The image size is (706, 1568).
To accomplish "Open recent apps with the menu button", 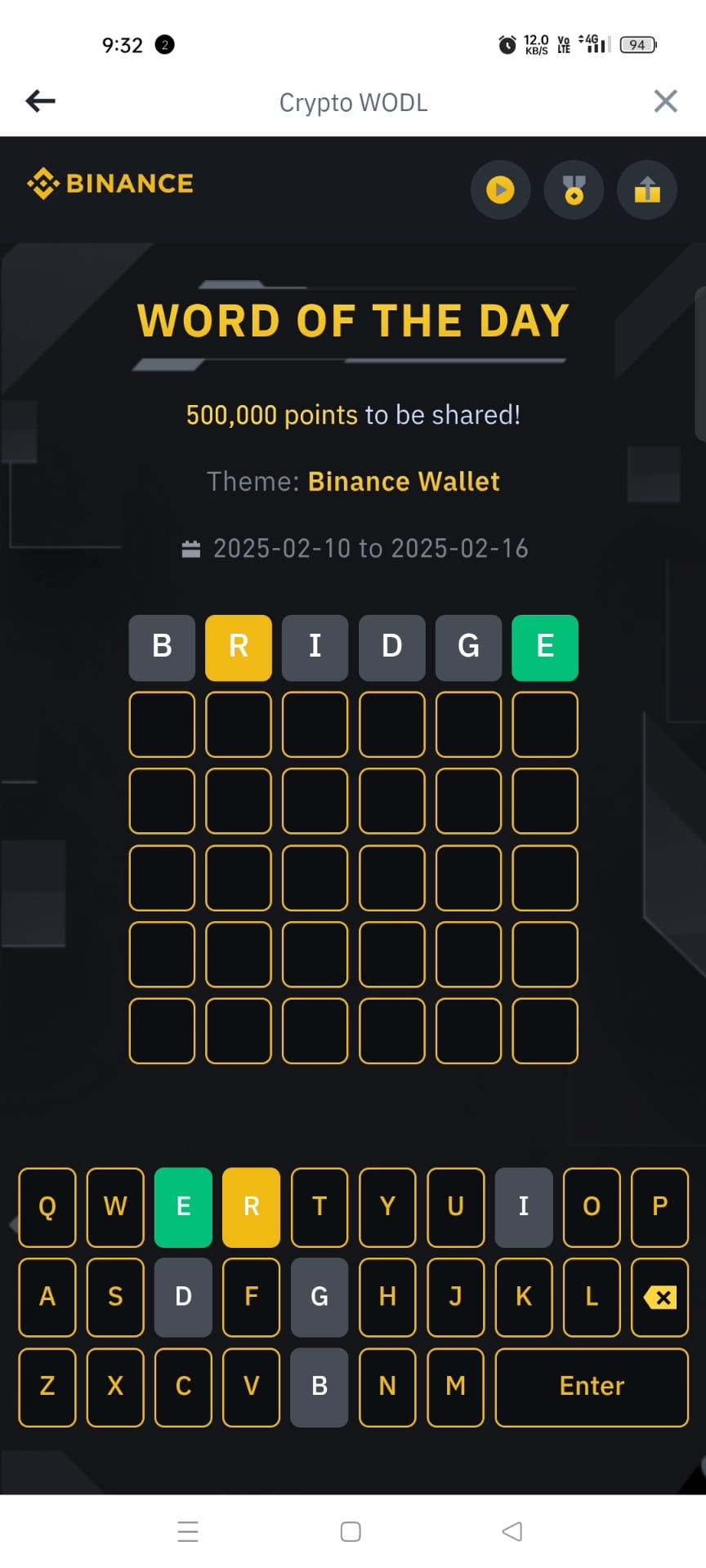I will point(188,1532).
